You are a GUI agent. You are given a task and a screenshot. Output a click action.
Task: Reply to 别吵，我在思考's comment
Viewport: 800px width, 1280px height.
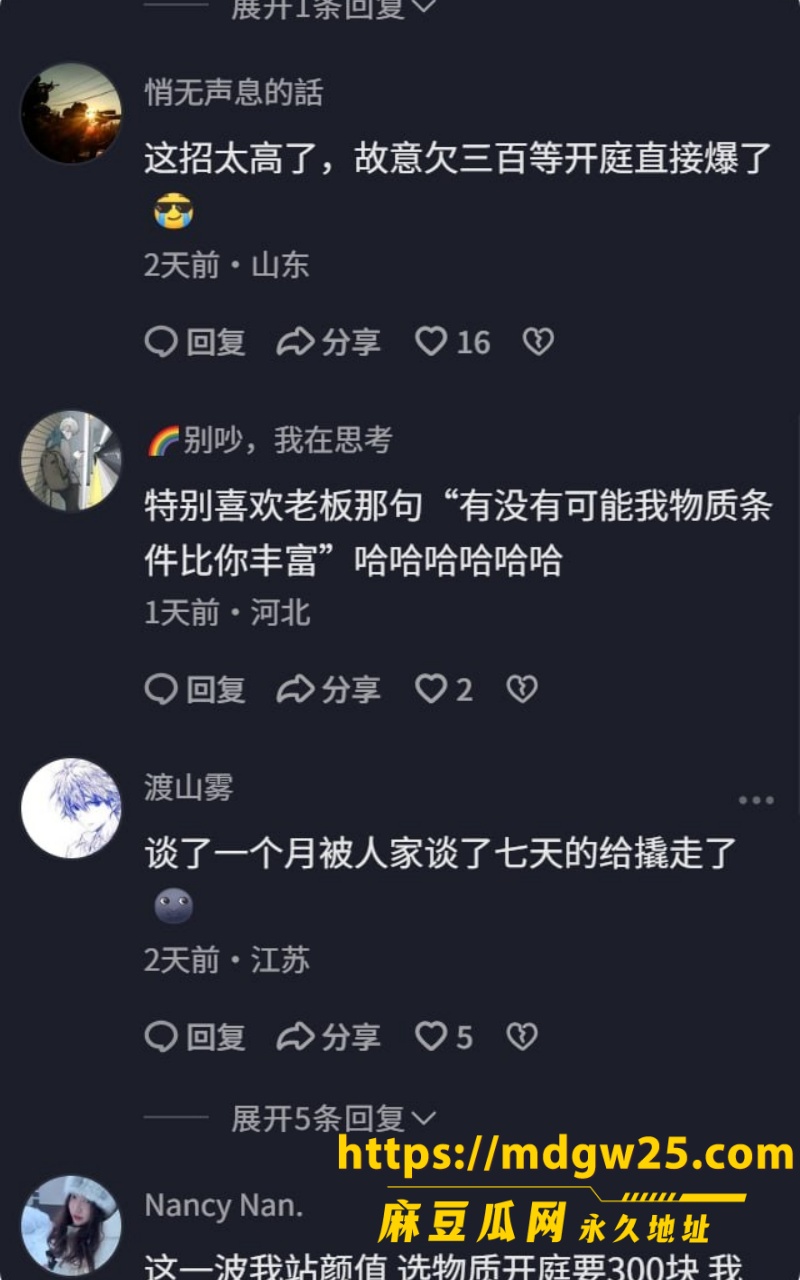[x=195, y=689]
